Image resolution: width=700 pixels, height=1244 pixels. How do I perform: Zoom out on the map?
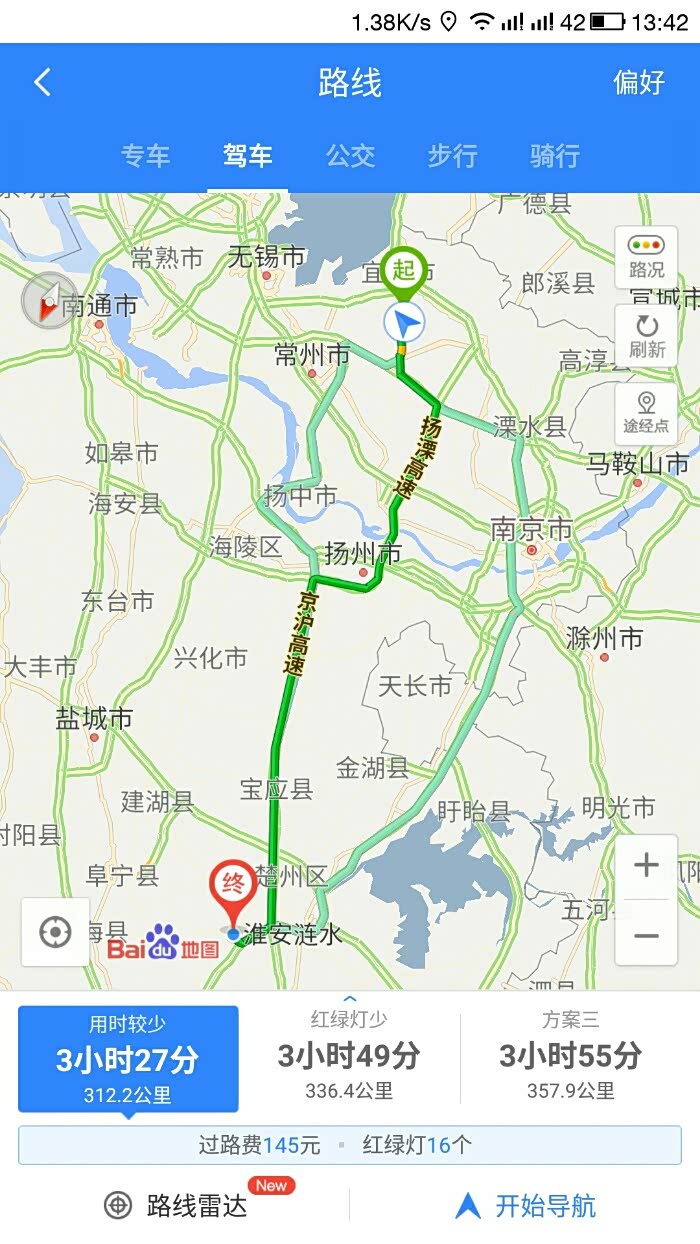coord(646,936)
